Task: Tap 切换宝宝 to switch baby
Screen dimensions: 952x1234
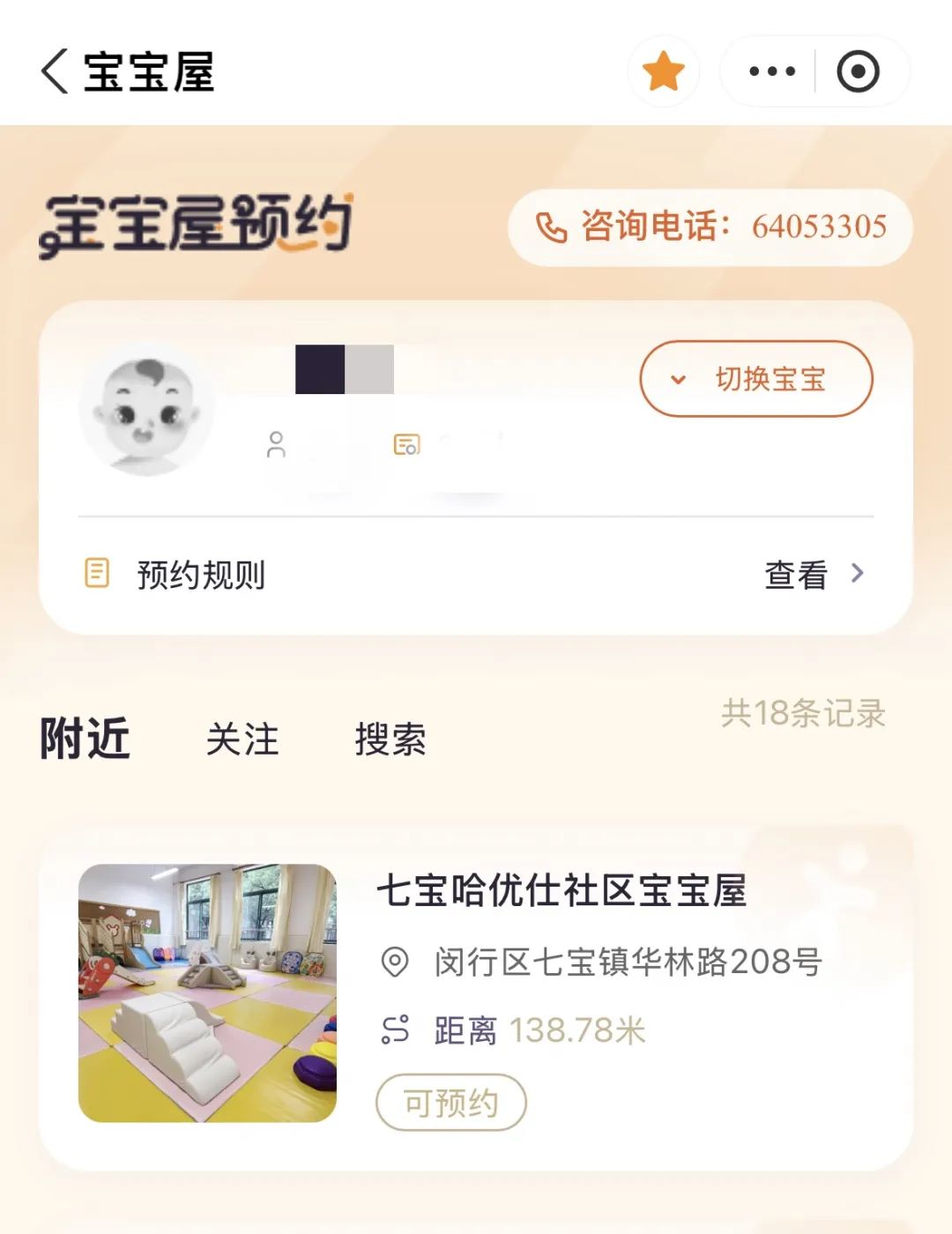Action: (x=756, y=379)
